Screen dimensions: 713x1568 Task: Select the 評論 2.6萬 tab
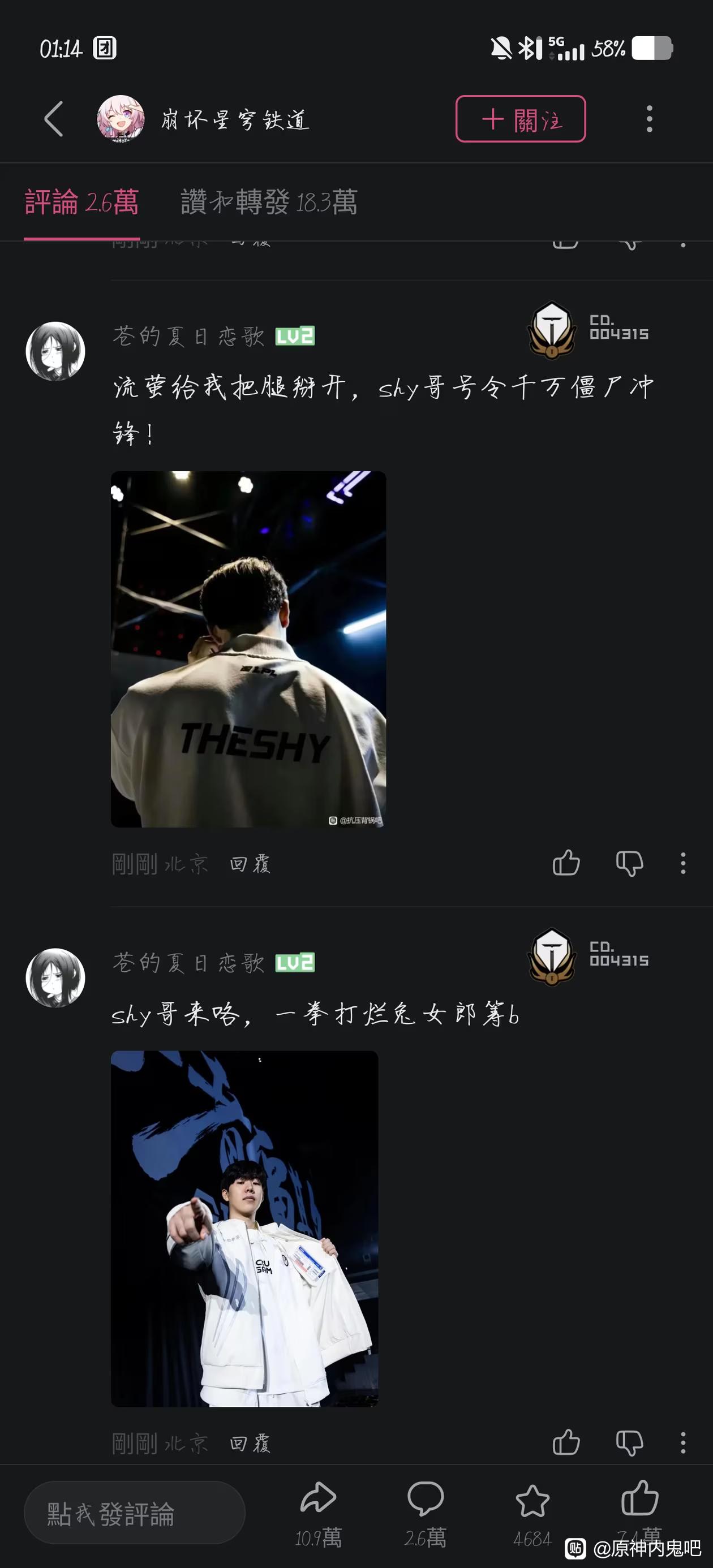click(81, 202)
